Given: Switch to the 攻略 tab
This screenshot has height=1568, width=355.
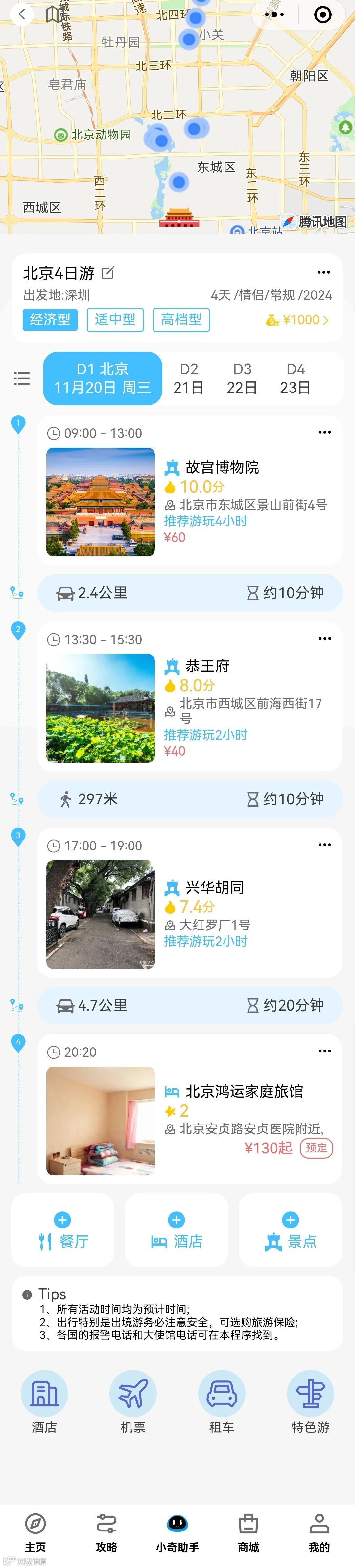Looking at the screenshot, I should [106, 1533].
